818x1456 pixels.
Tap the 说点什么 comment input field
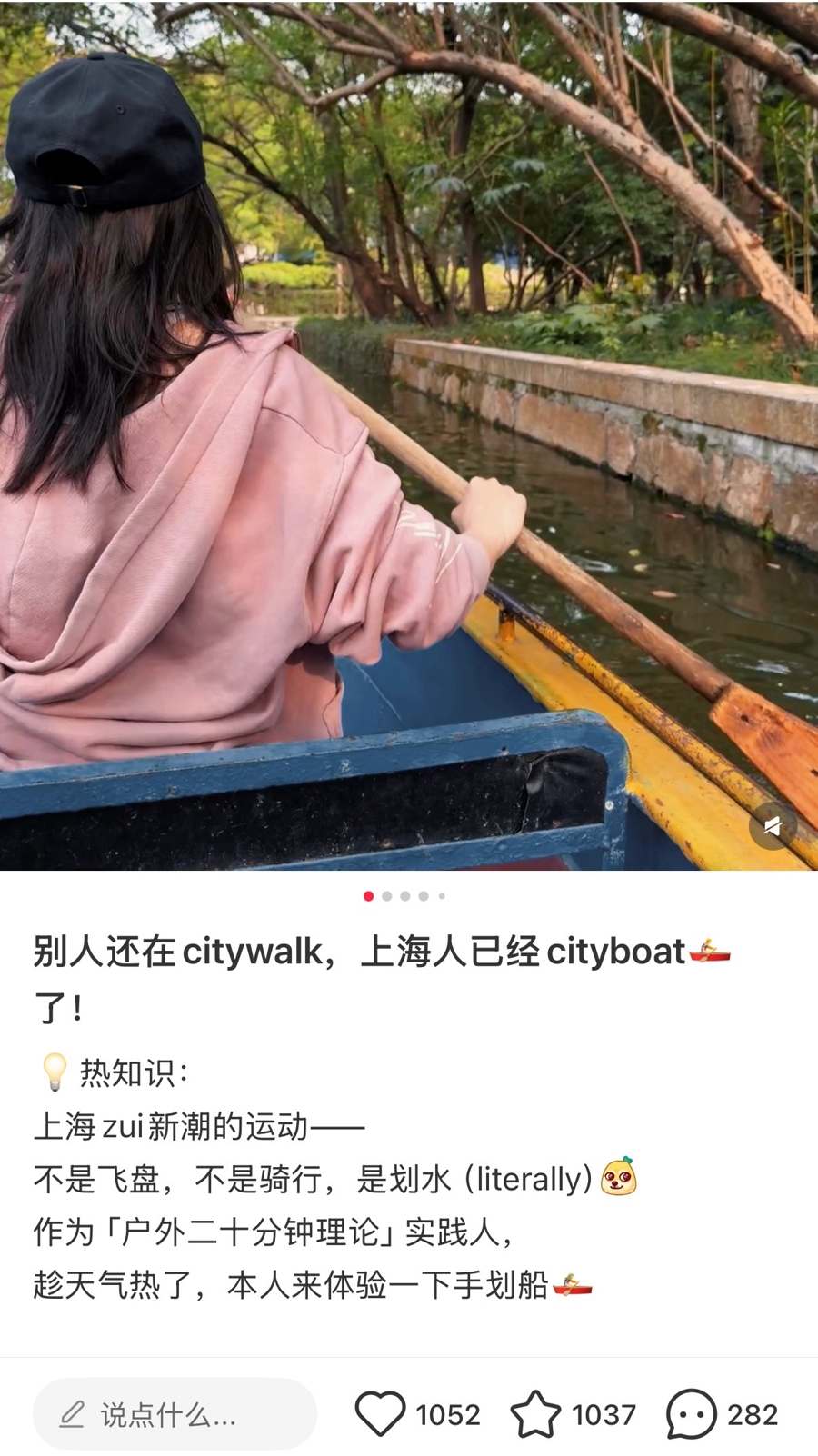pyautogui.click(x=175, y=1414)
